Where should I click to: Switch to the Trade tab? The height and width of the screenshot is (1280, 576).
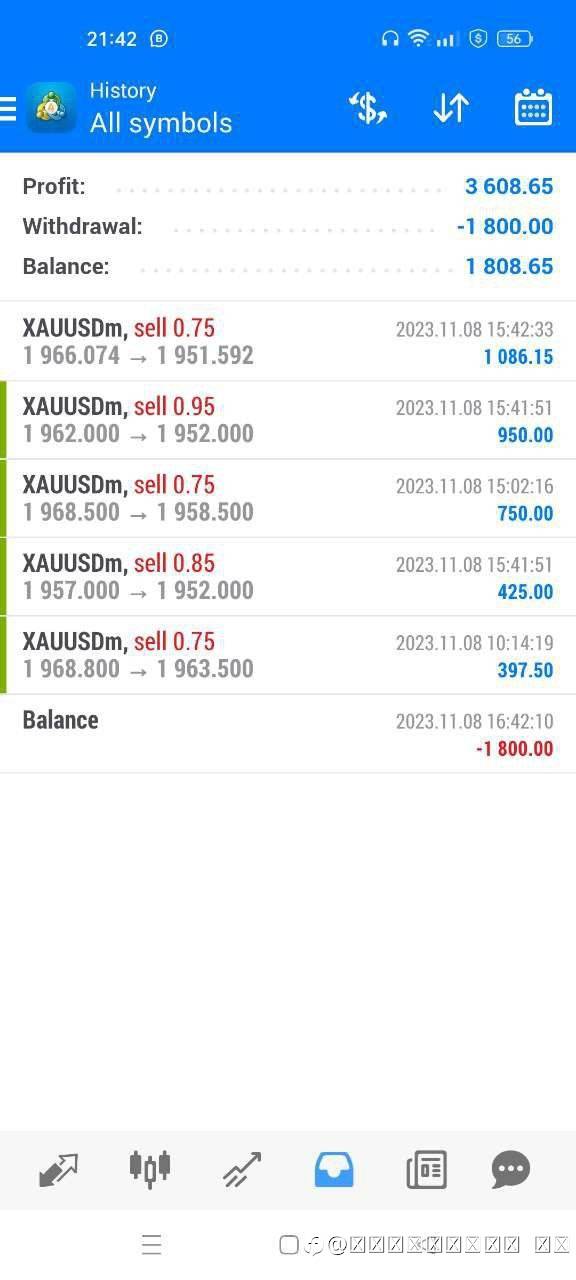(x=242, y=1169)
